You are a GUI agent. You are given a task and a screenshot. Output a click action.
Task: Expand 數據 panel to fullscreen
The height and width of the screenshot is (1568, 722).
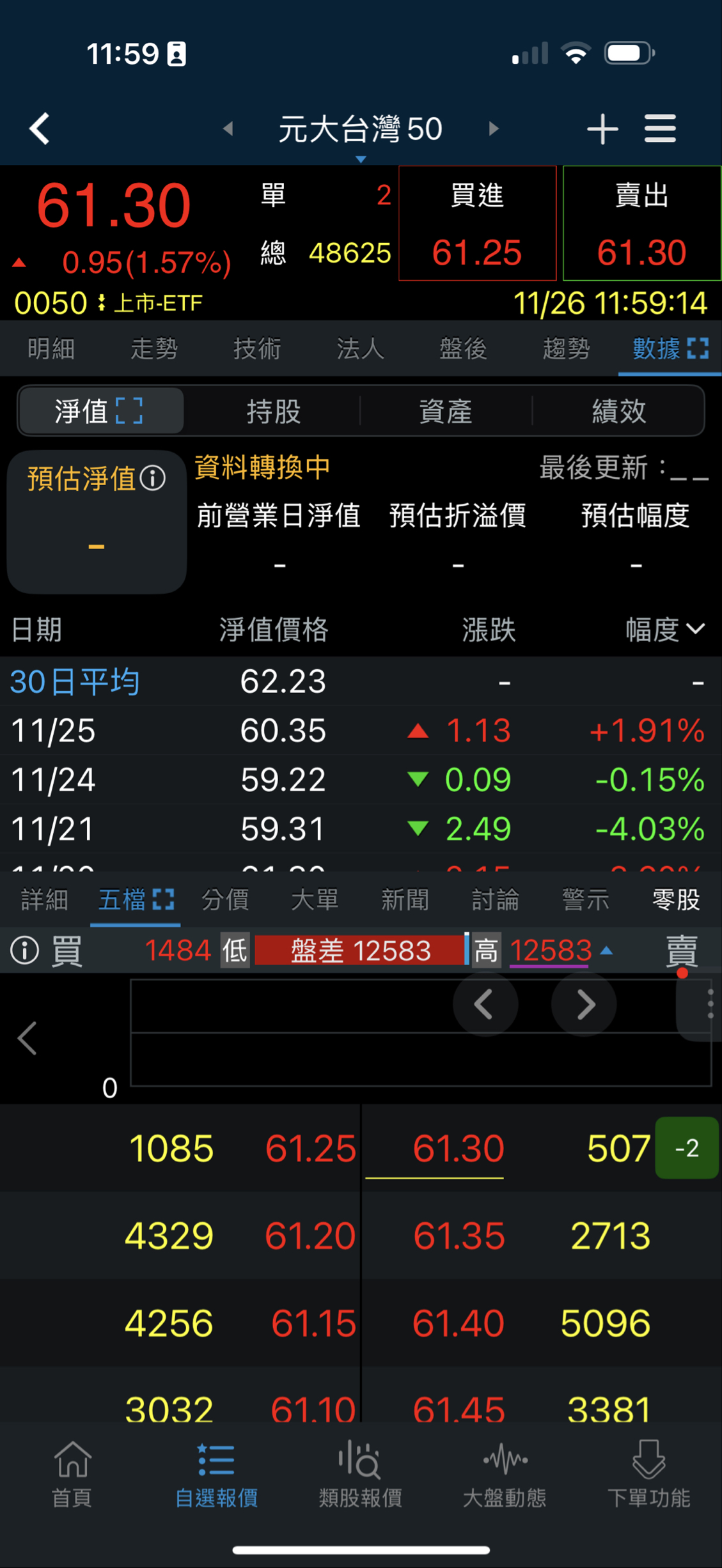698,349
